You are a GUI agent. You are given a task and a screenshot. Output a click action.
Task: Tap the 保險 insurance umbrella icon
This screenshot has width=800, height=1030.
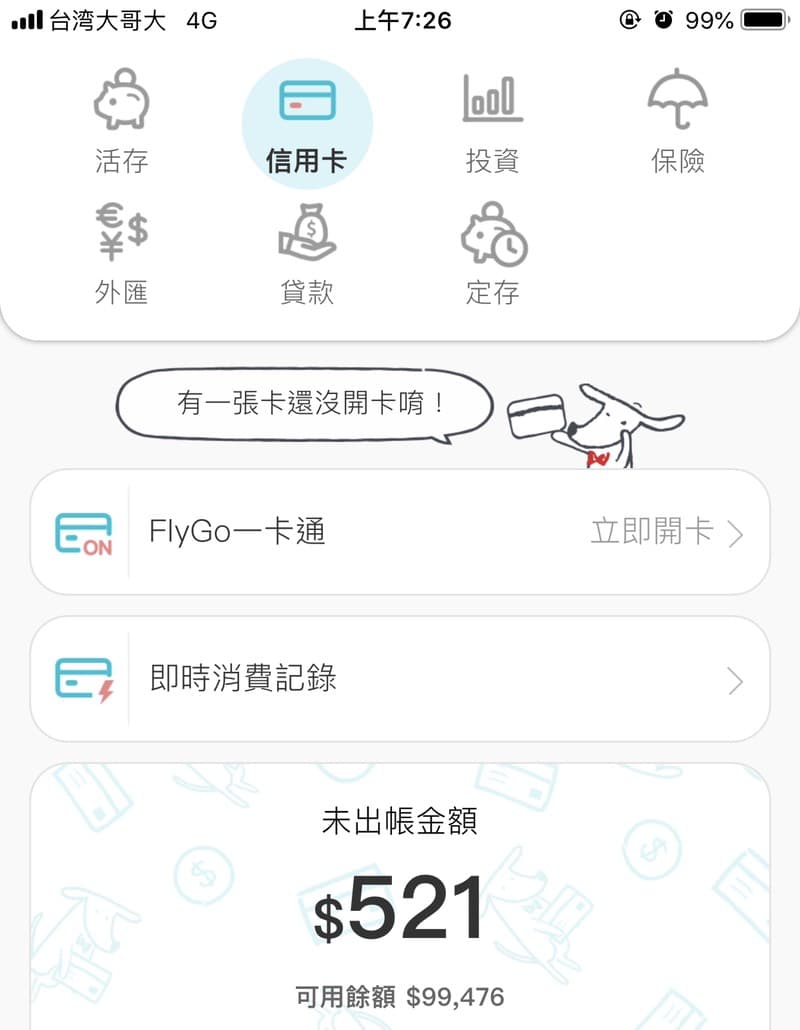pos(678,98)
